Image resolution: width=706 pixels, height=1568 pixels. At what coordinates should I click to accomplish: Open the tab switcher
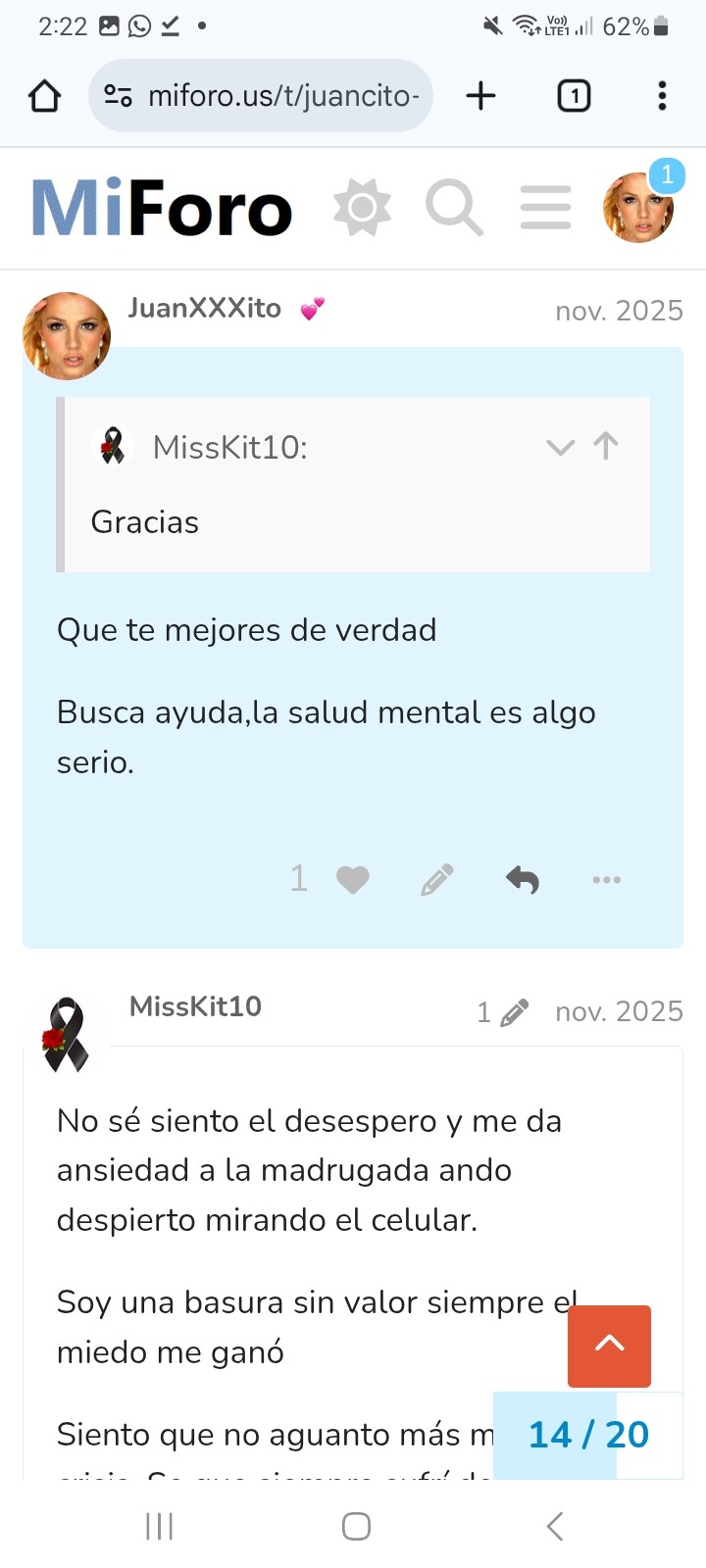[x=574, y=96]
